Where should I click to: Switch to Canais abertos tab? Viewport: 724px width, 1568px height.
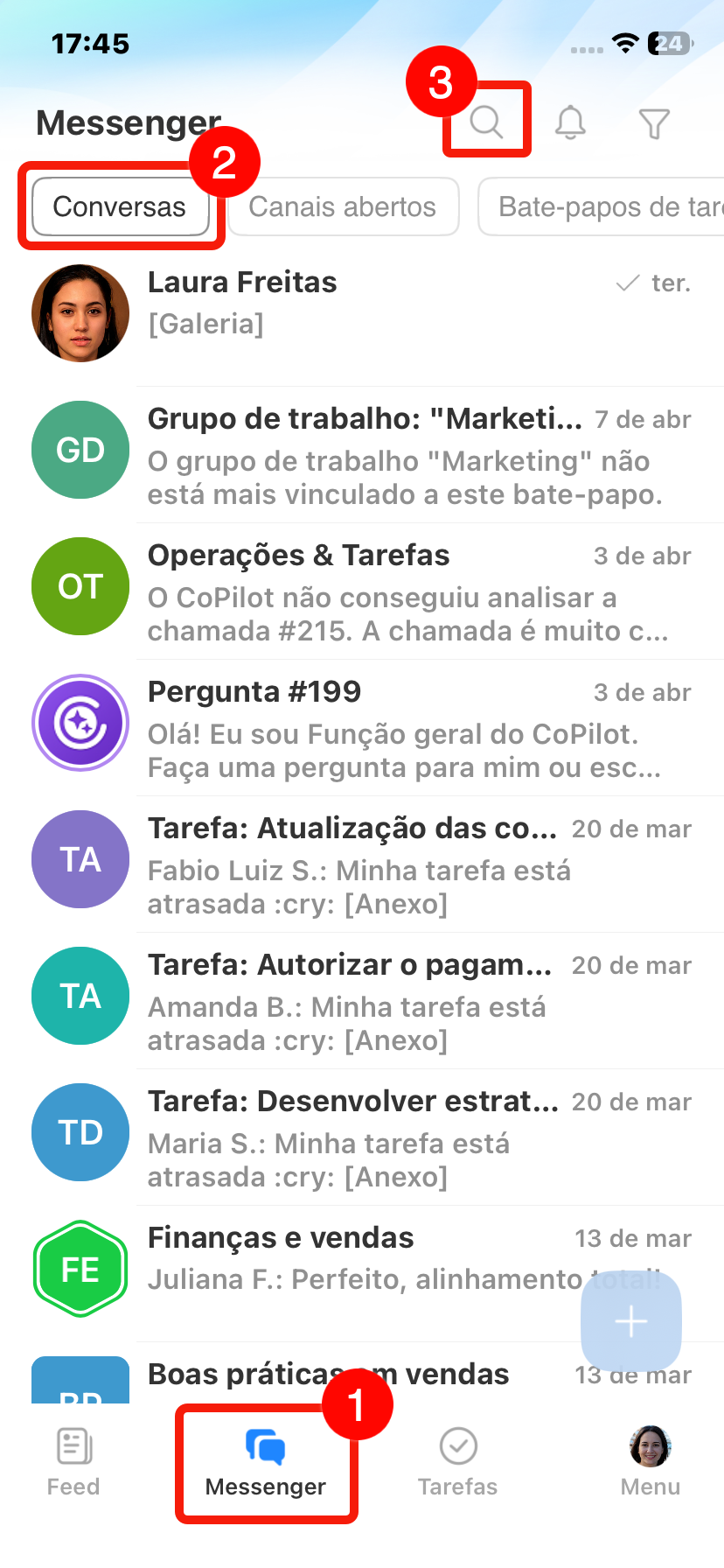tap(342, 206)
